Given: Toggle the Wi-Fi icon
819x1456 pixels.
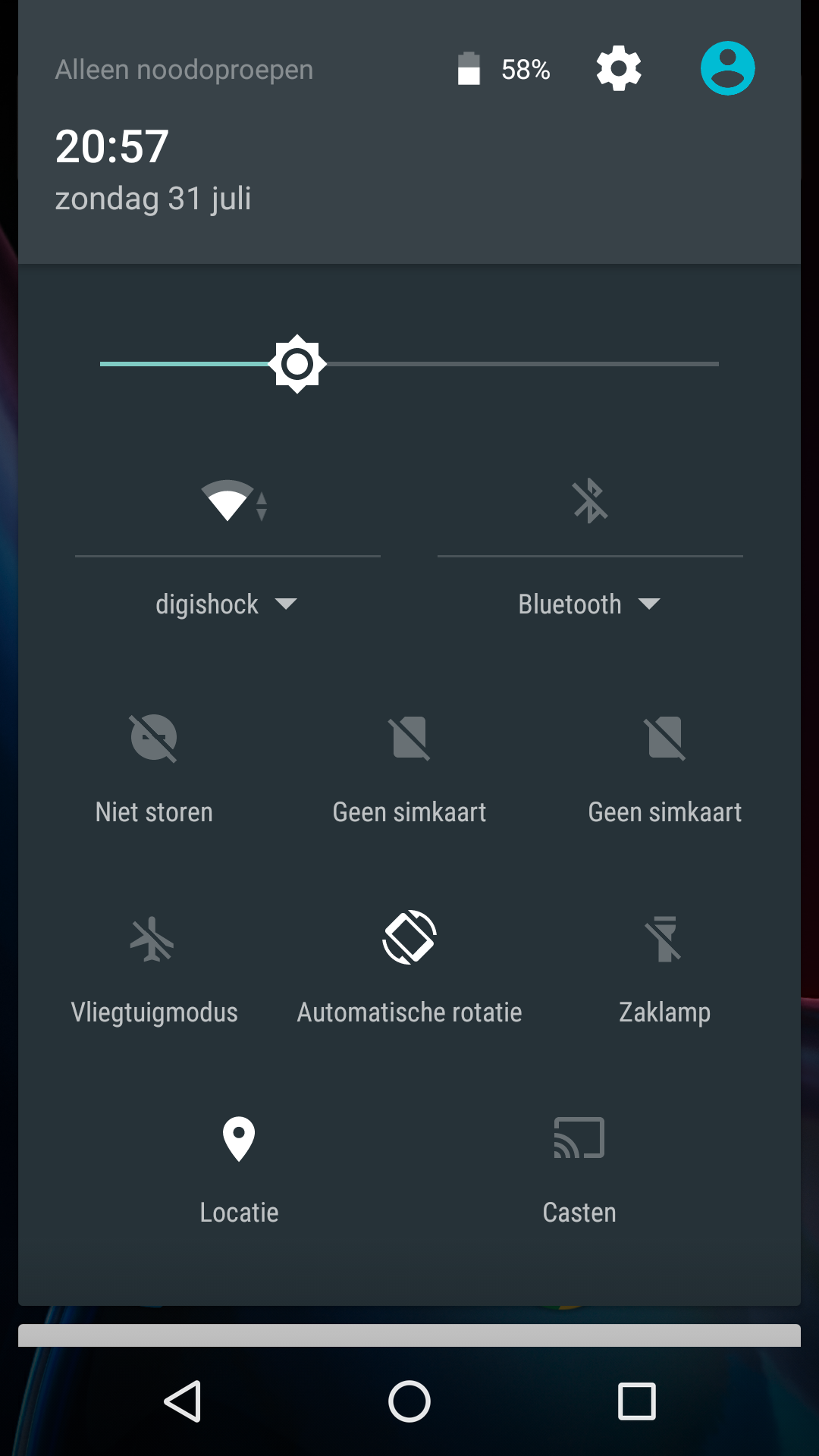Looking at the screenshot, I should [x=234, y=500].
